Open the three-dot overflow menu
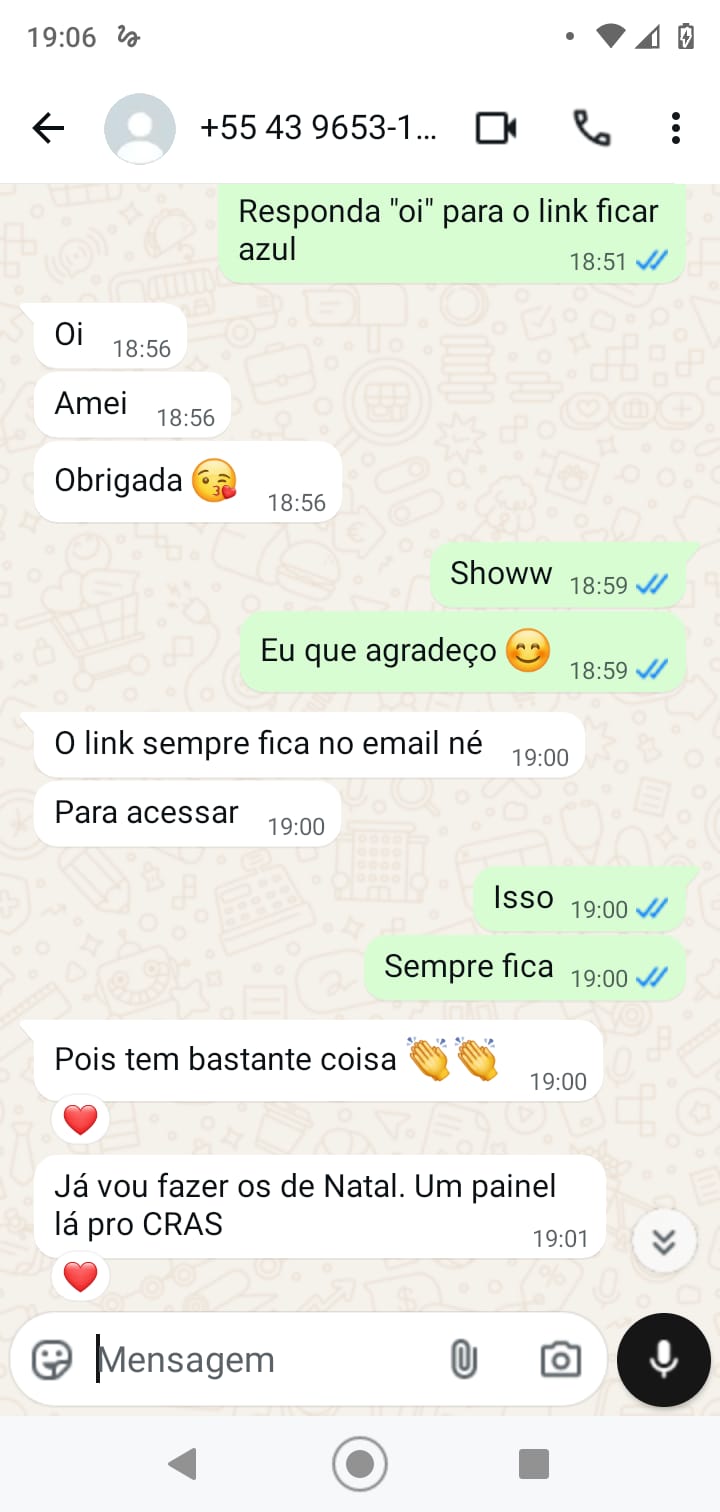The width and height of the screenshot is (720, 1512). [x=675, y=128]
